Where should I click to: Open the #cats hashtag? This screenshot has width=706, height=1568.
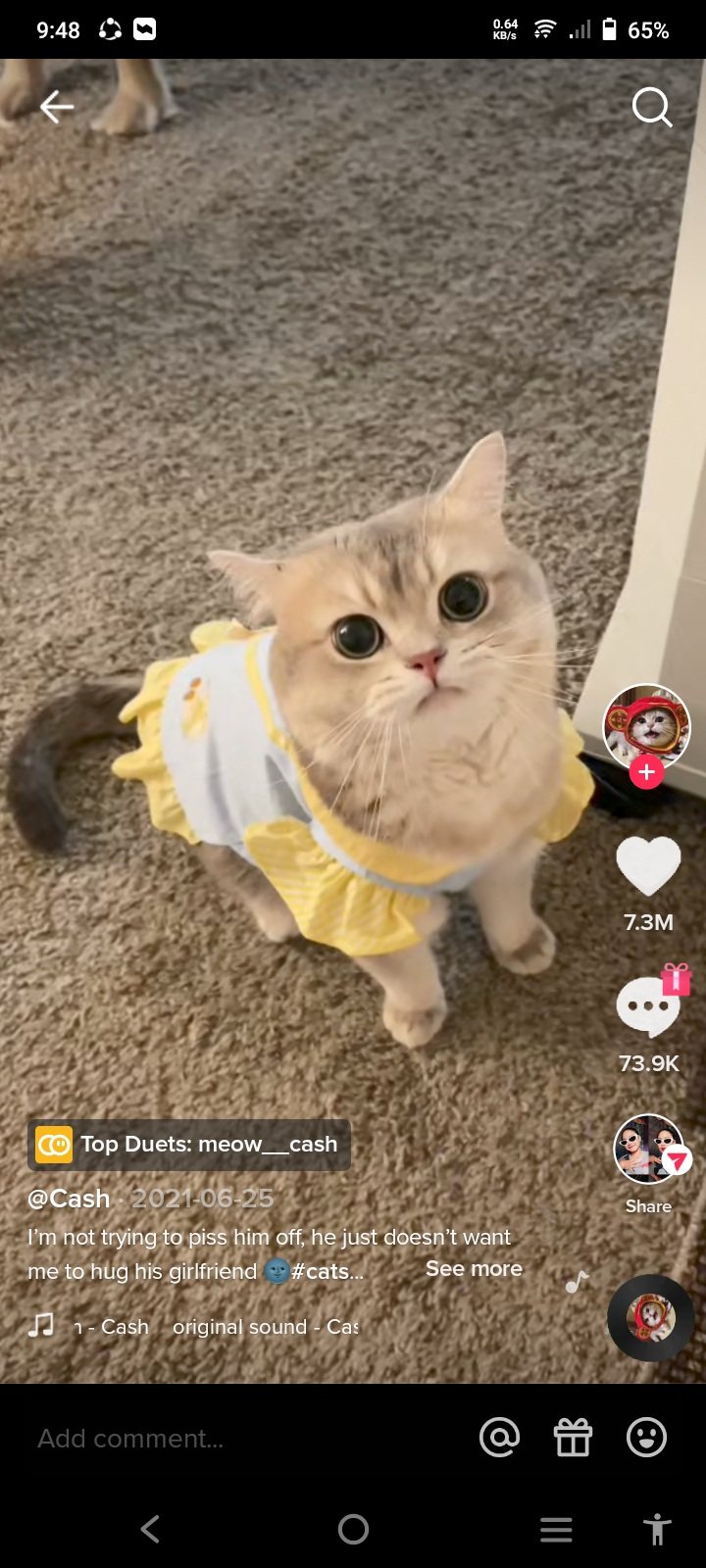coord(326,1271)
